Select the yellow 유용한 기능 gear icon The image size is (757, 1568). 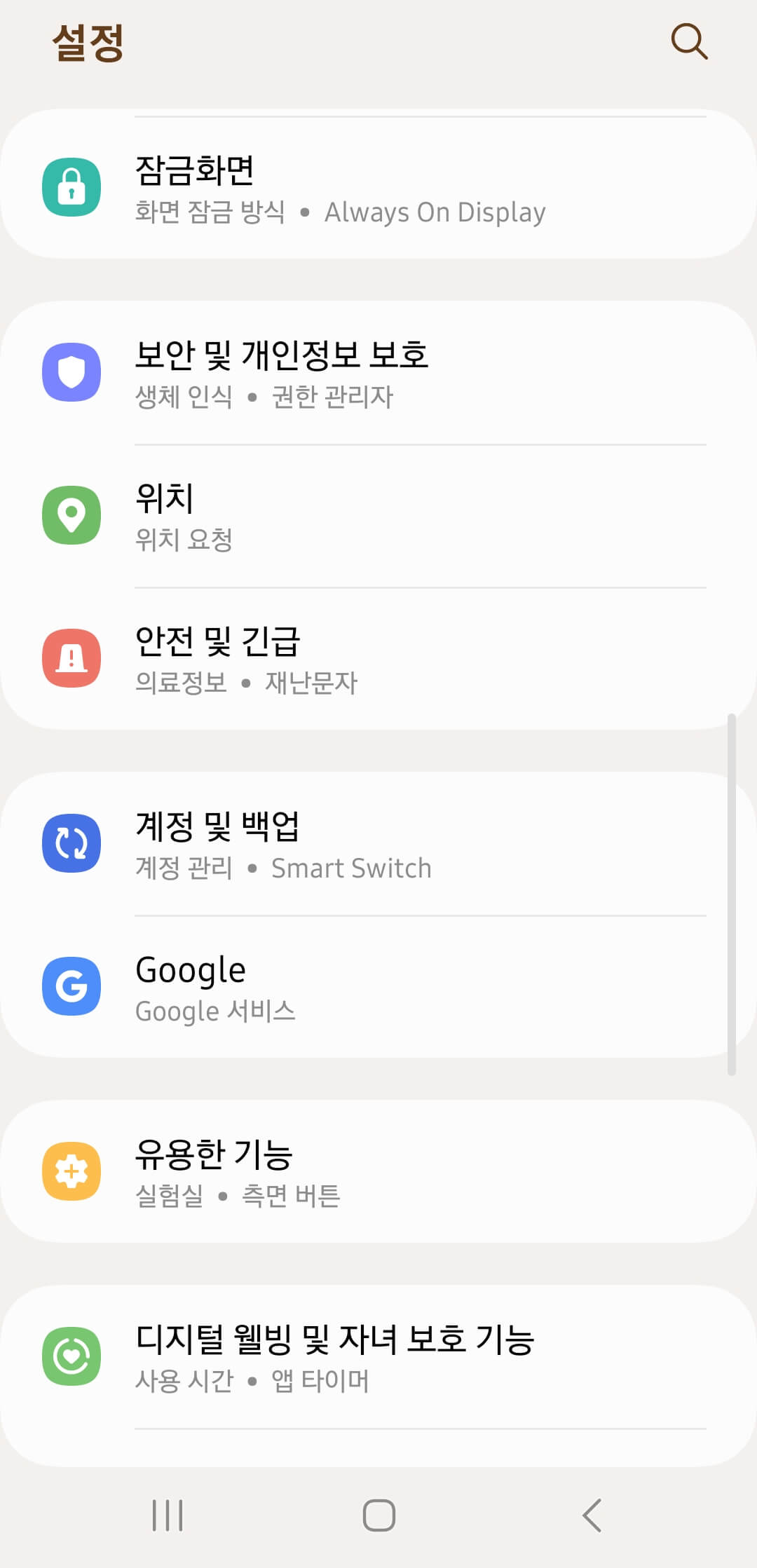pos(71,1171)
